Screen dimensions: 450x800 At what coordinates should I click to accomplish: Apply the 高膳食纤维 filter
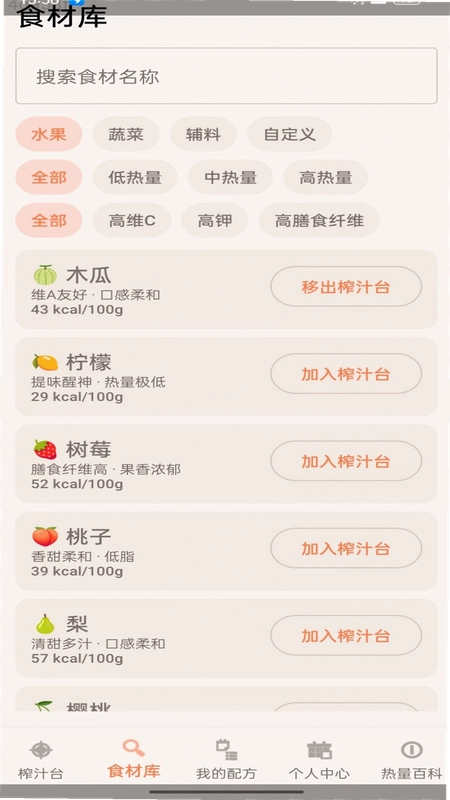tap(319, 220)
